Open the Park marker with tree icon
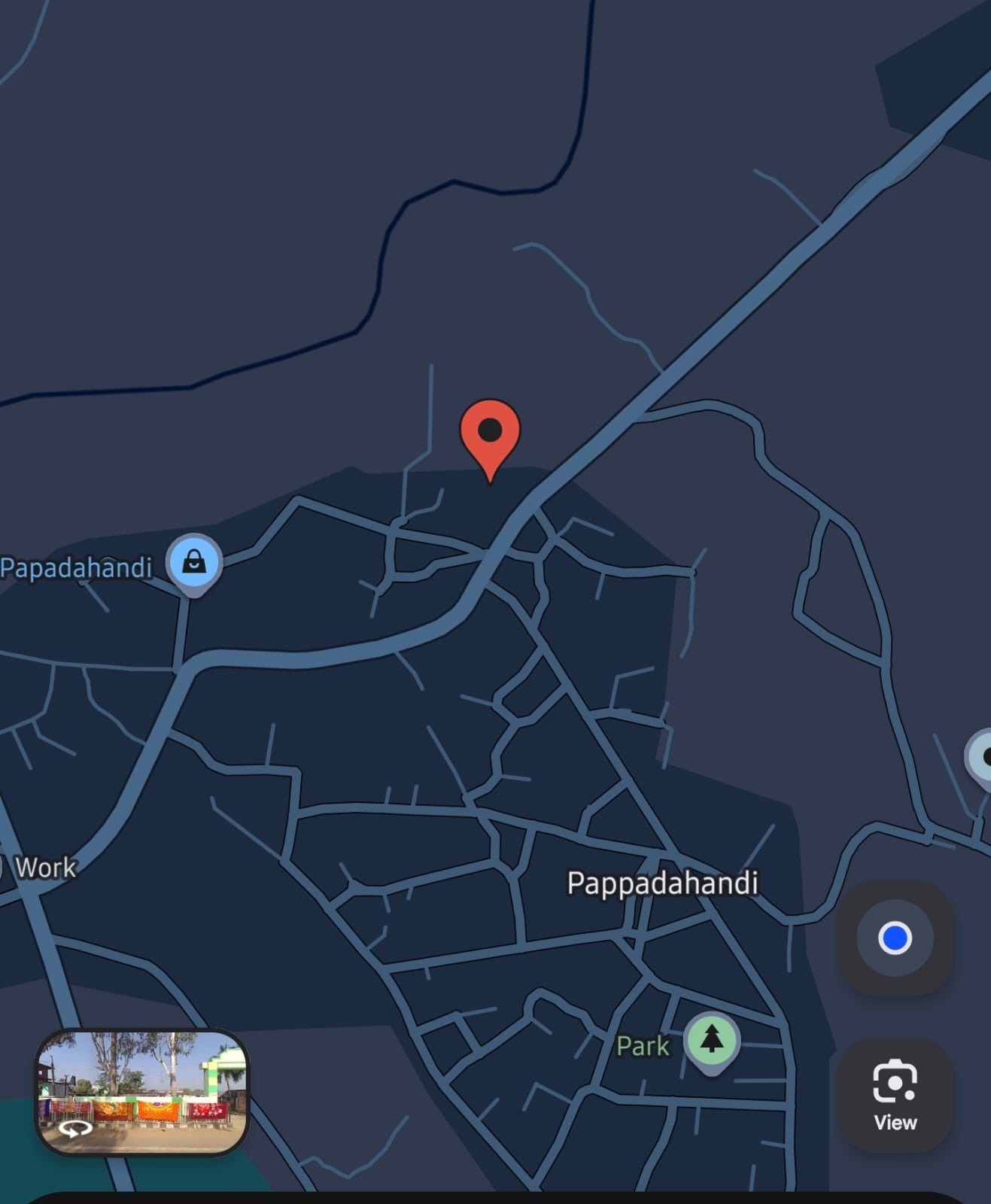This screenshot has height=1204, width=991. (711, 1041)
